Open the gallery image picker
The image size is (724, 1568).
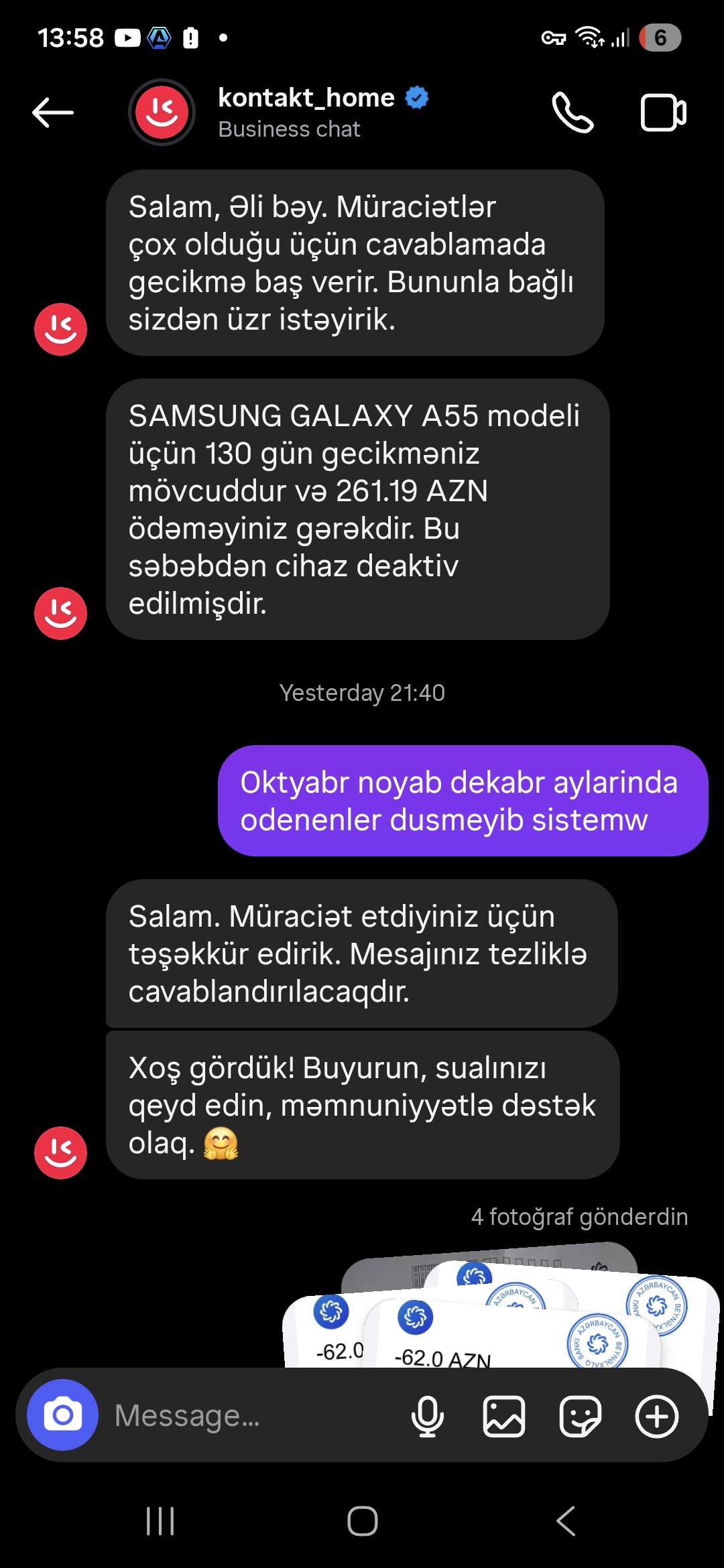tap(503, 1416)
